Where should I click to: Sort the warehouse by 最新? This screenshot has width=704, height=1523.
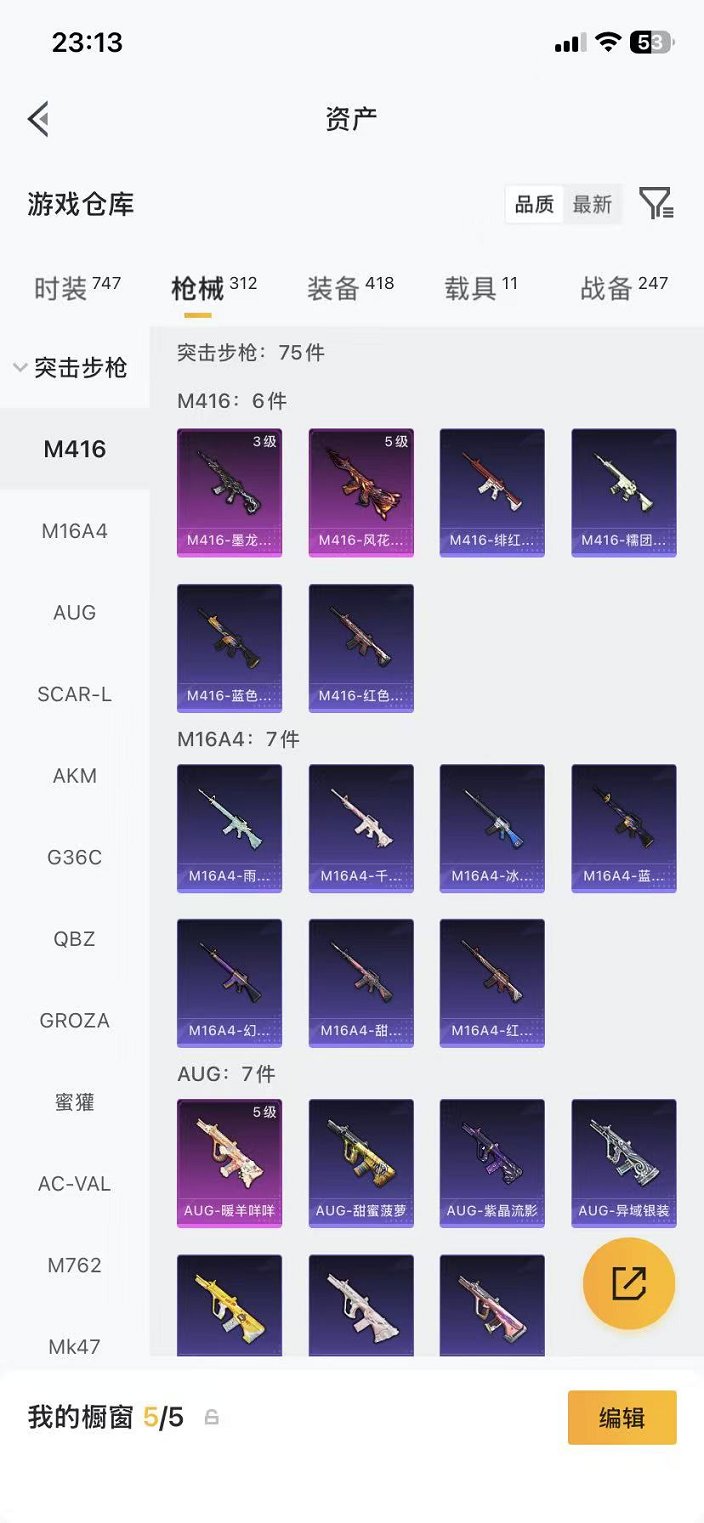click(592, 205)
